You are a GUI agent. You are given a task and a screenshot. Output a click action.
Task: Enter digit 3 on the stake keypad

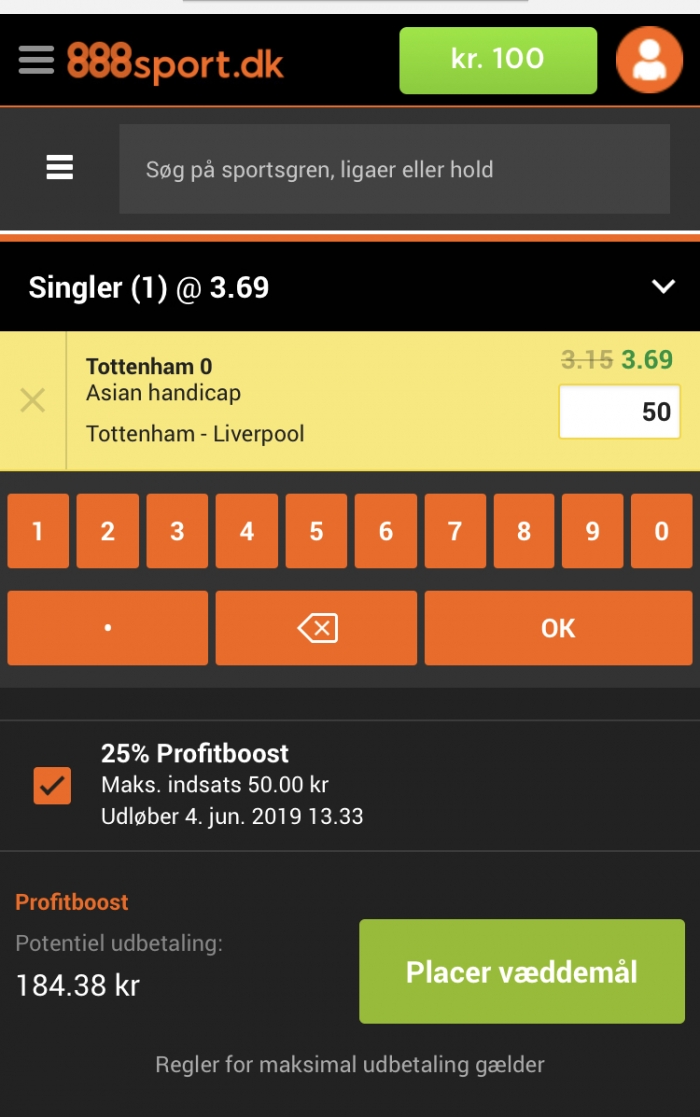tap(177, 531)
